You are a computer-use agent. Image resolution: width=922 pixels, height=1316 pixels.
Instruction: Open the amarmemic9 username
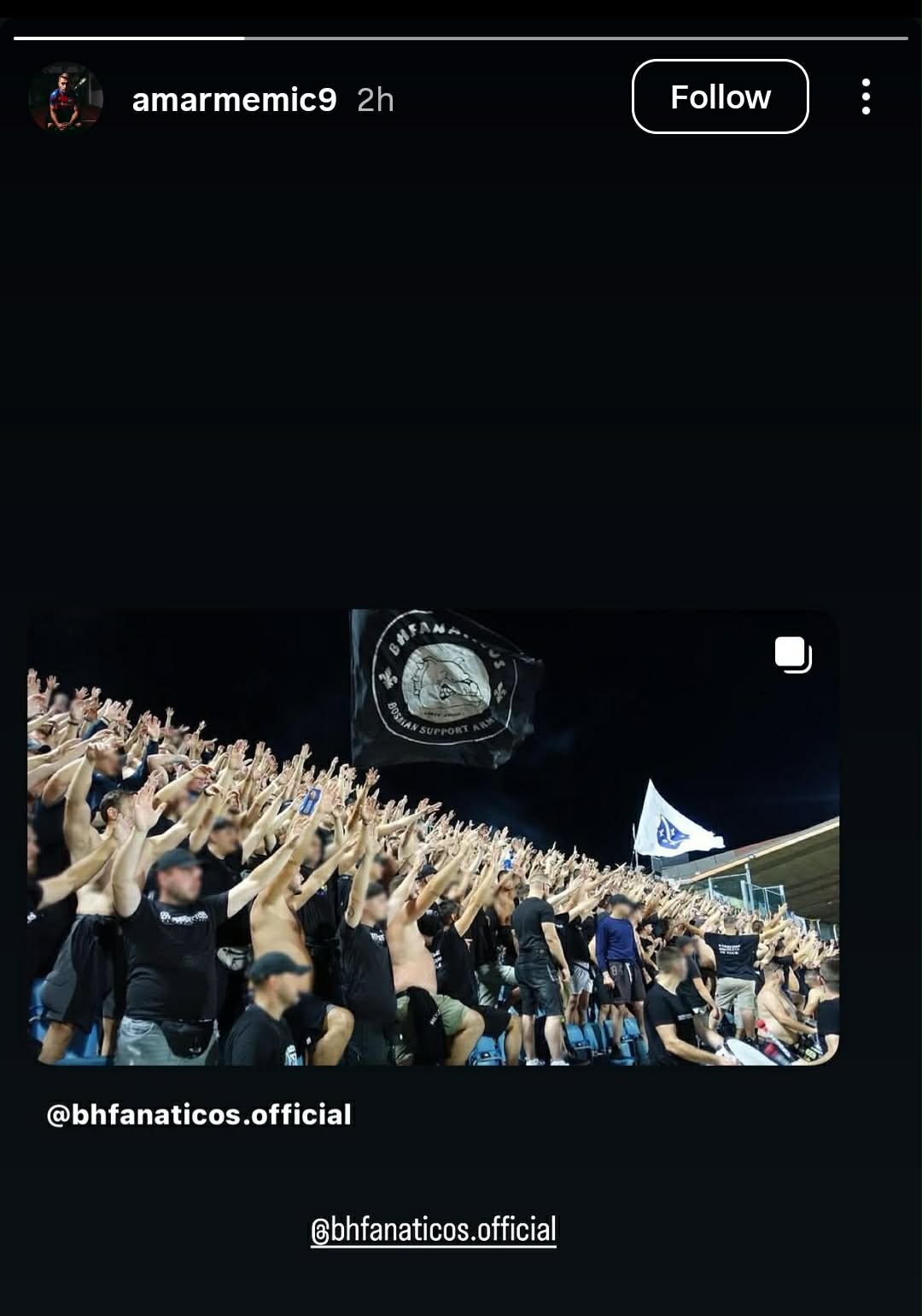[234, 99]
